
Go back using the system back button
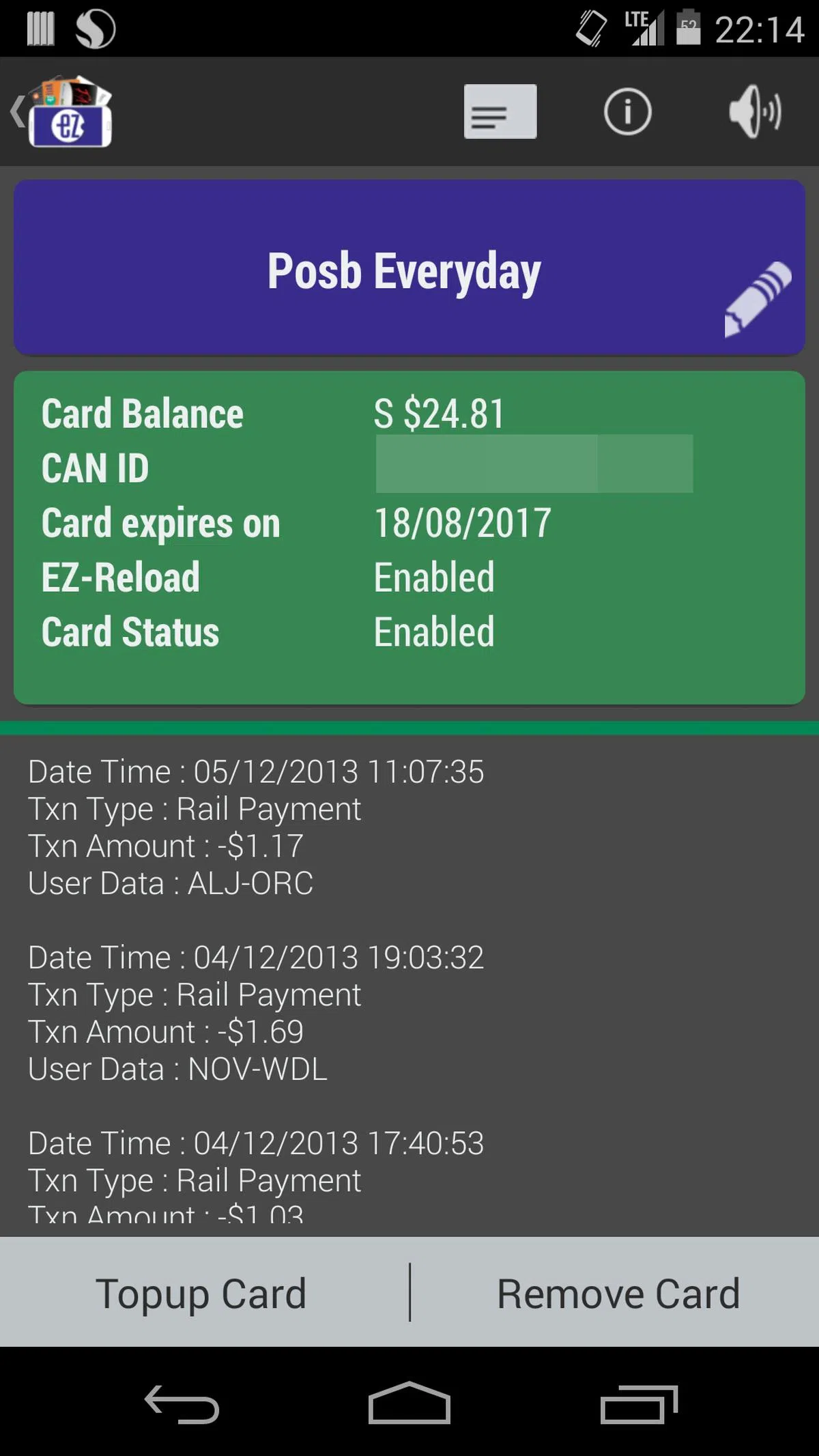coord(182,1404)
